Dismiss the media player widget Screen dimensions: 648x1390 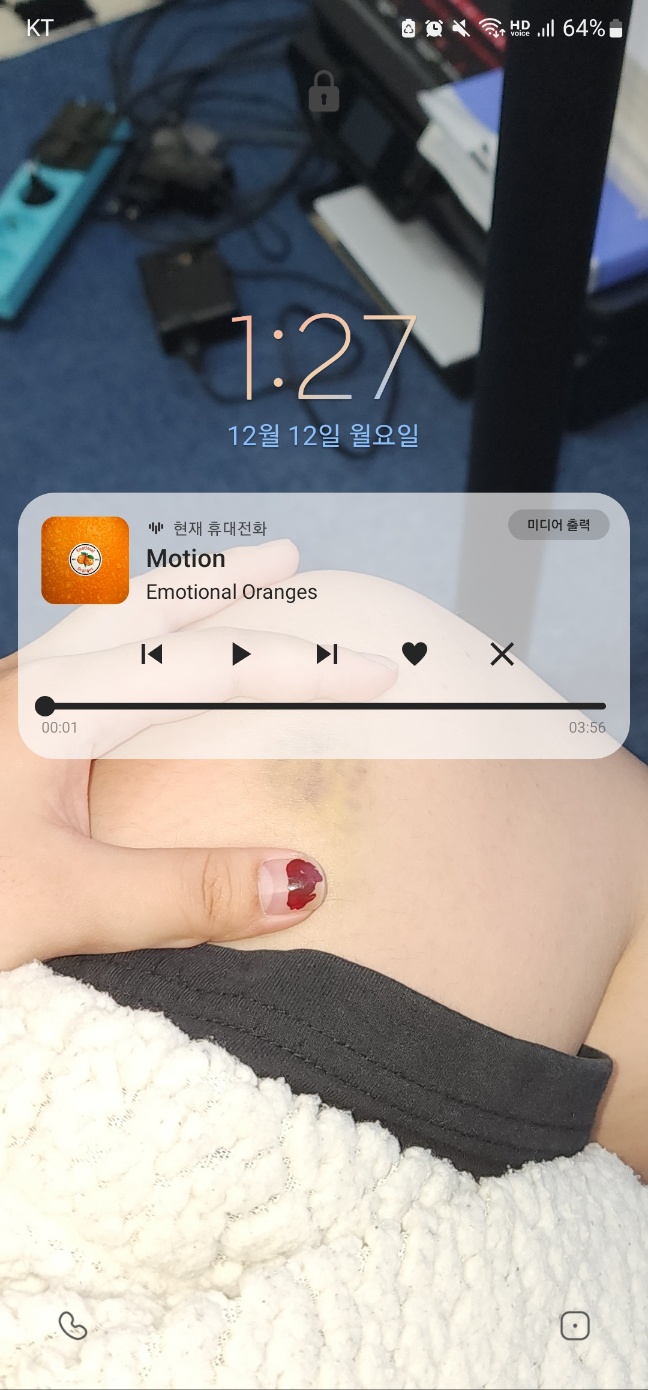pyautogui.click(x=502, y=654)
